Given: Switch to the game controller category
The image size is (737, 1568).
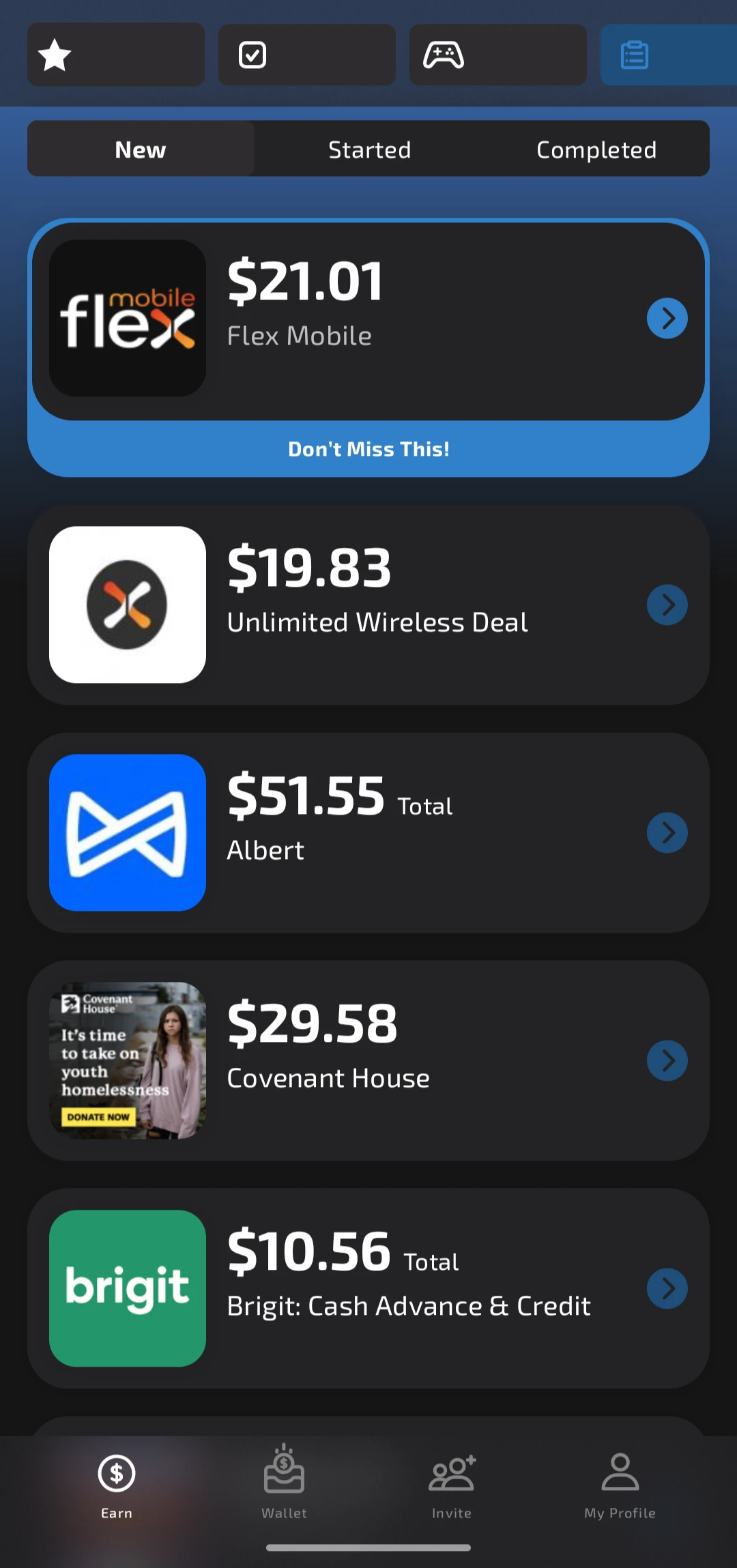Looking at the screenshot, I should 497,55.
